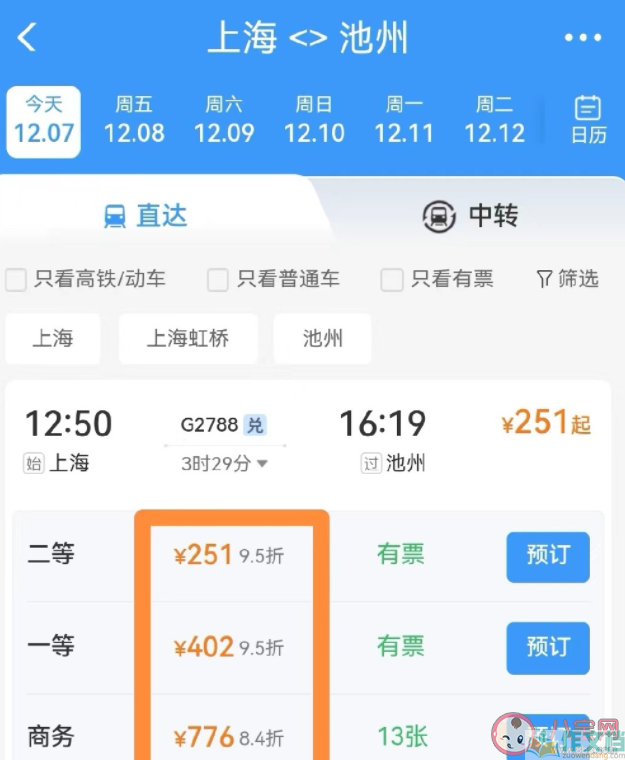The height and width of the screenshot is (760, 625).
Task: Select Tuesday 12.12 date
Action: (x=494, y=120)
